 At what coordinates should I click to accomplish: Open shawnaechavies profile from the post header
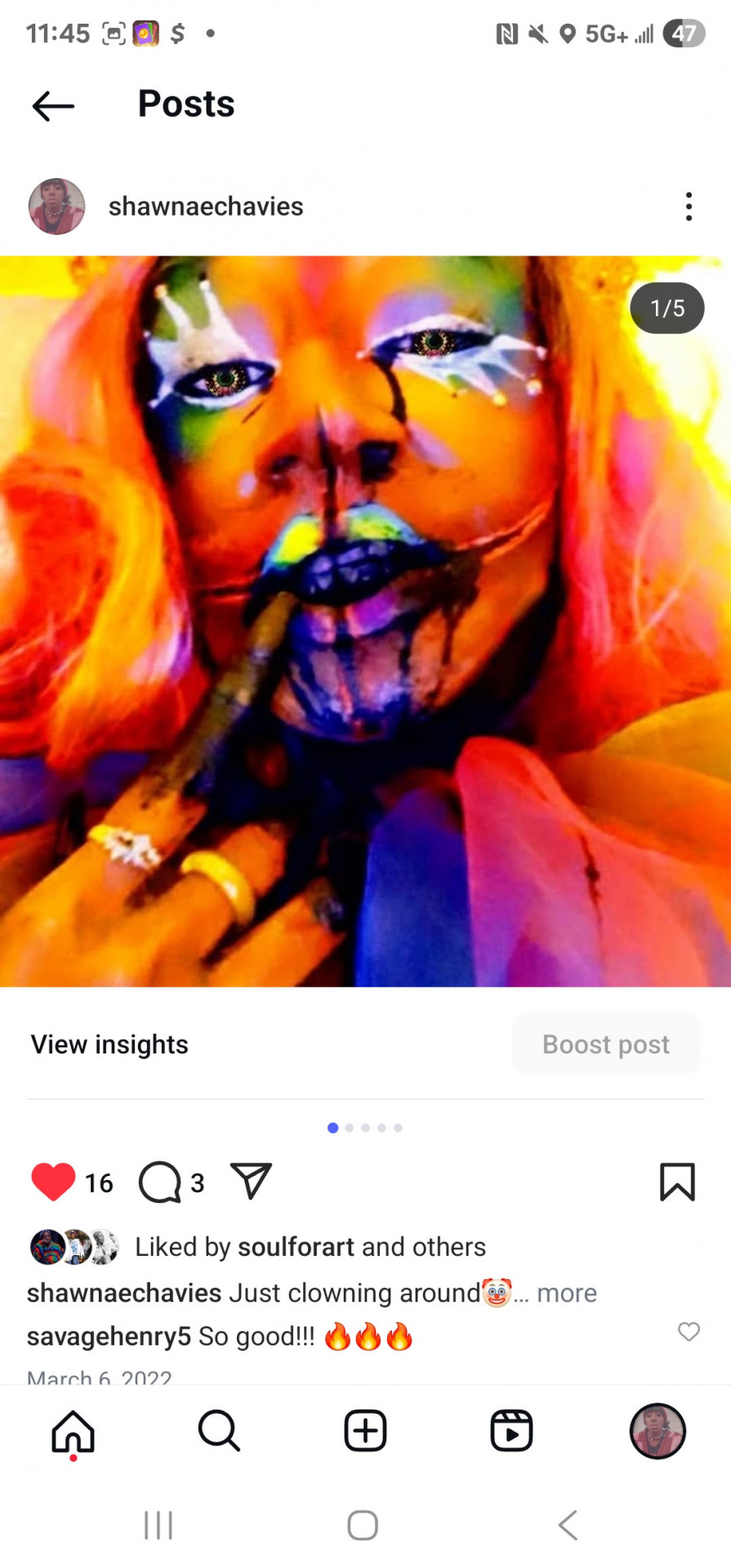(x=206, y=207)
